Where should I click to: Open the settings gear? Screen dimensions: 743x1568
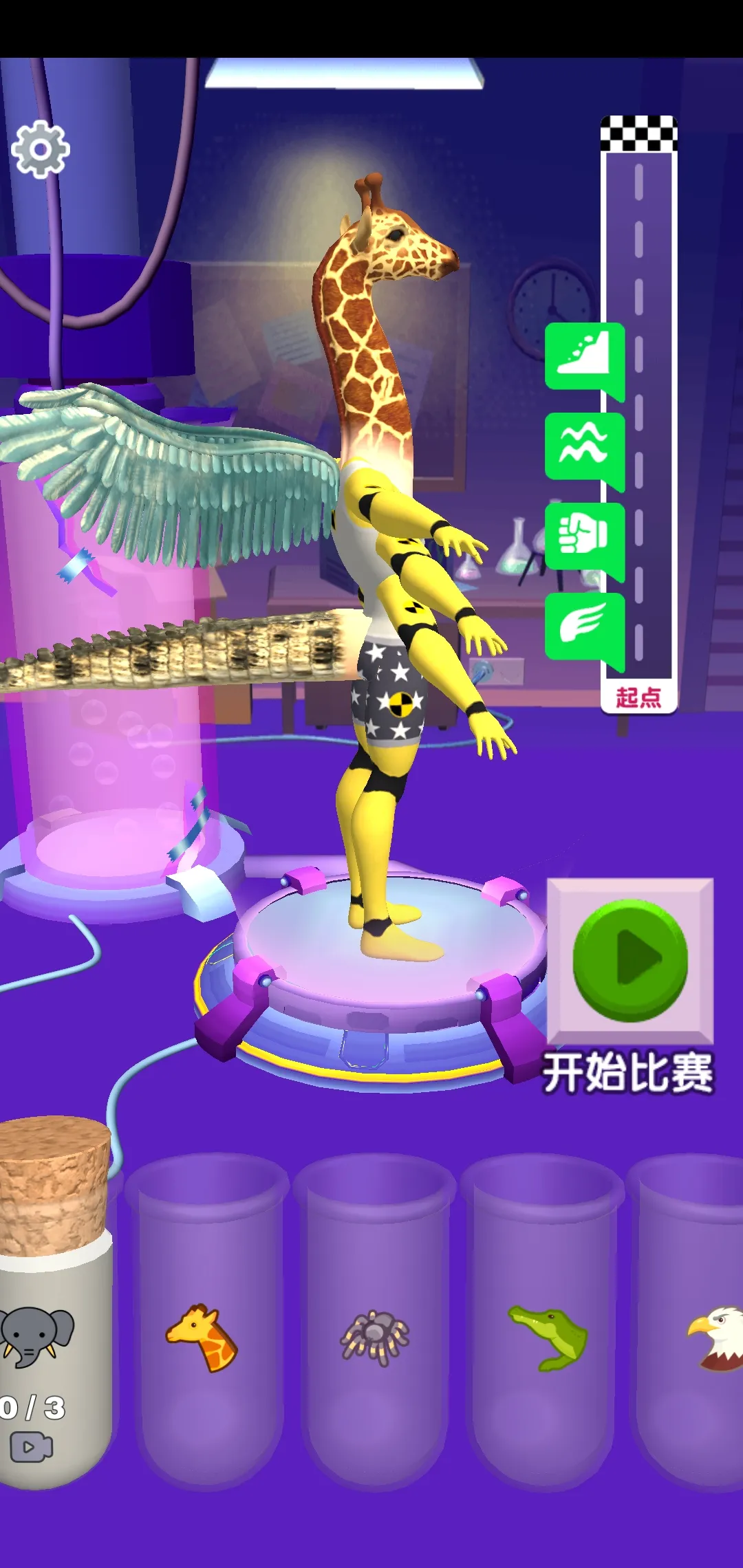40,149
